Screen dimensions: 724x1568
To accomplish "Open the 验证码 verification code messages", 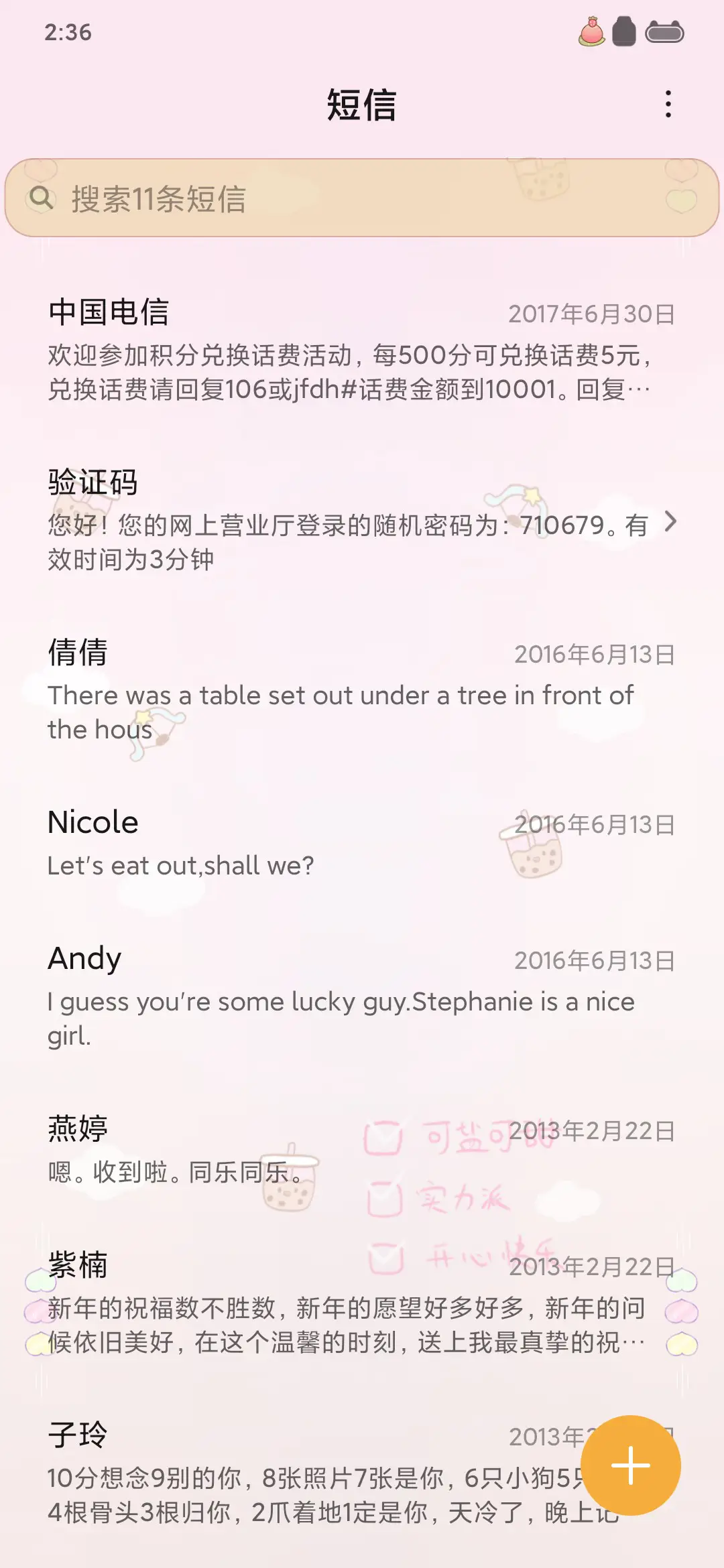I will 362,521.
